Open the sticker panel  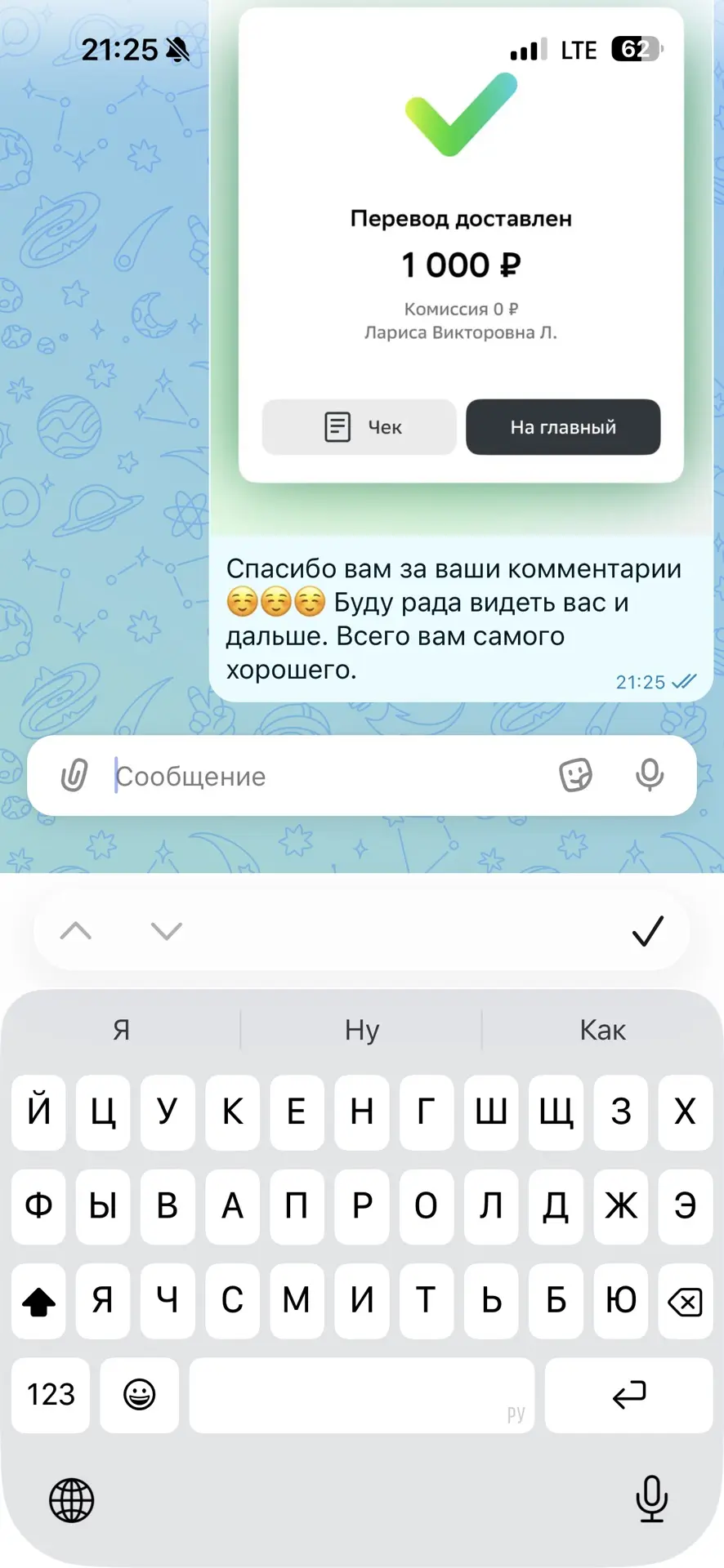[x=575, y=775]
